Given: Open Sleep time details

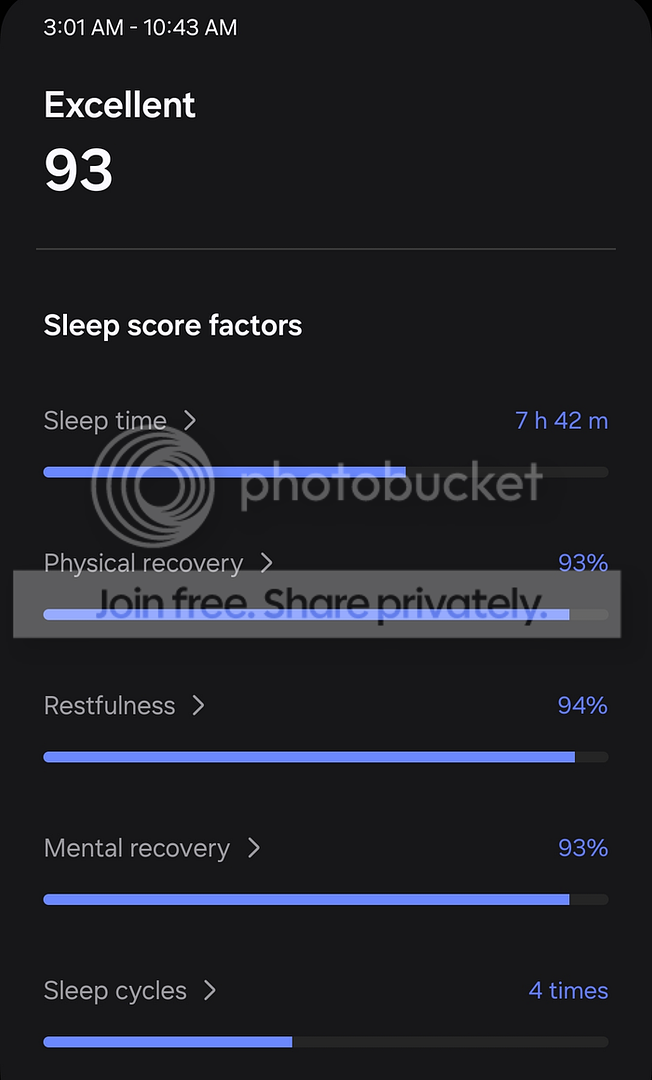Looking at the screenshot, I should (x=120, y=421).
